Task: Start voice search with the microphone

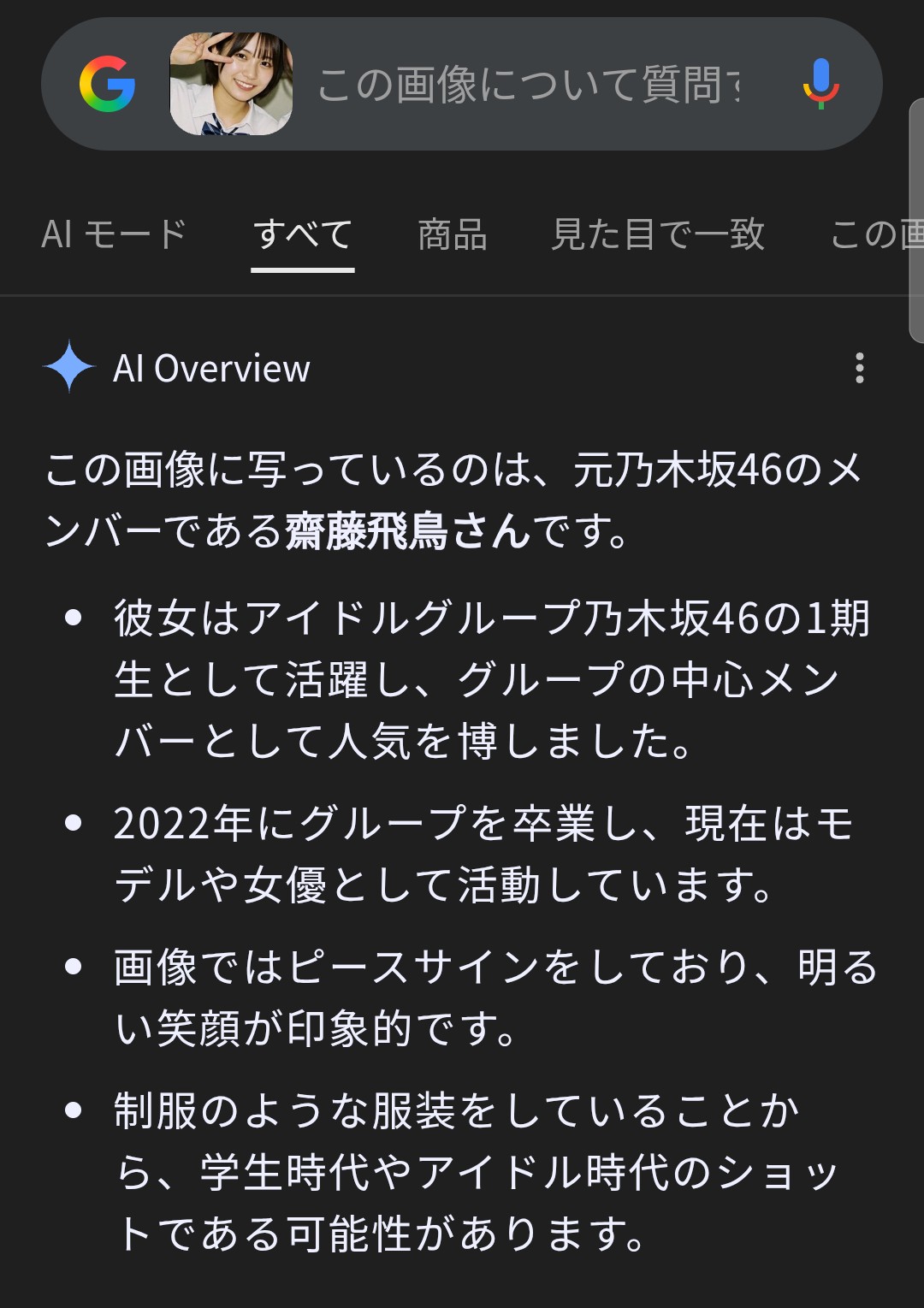Action: (820, 84)
